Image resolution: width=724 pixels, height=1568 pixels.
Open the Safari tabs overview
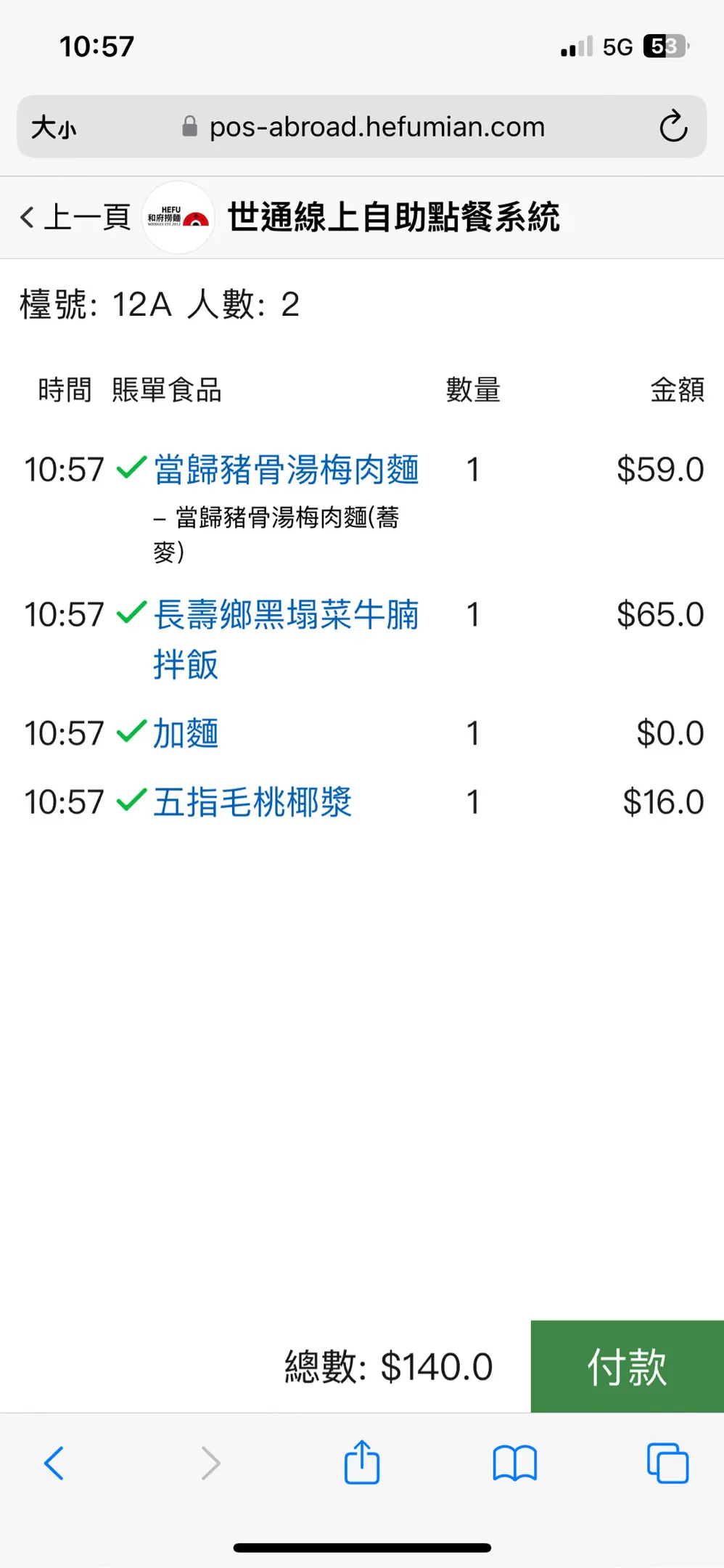(x=667, y=1463)
